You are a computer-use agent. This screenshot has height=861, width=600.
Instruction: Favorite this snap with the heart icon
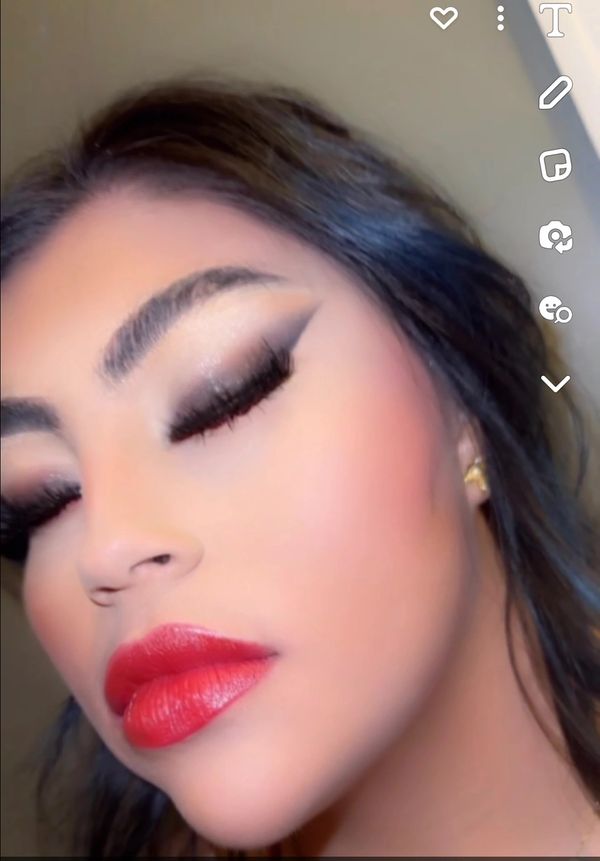click(443, 18)
